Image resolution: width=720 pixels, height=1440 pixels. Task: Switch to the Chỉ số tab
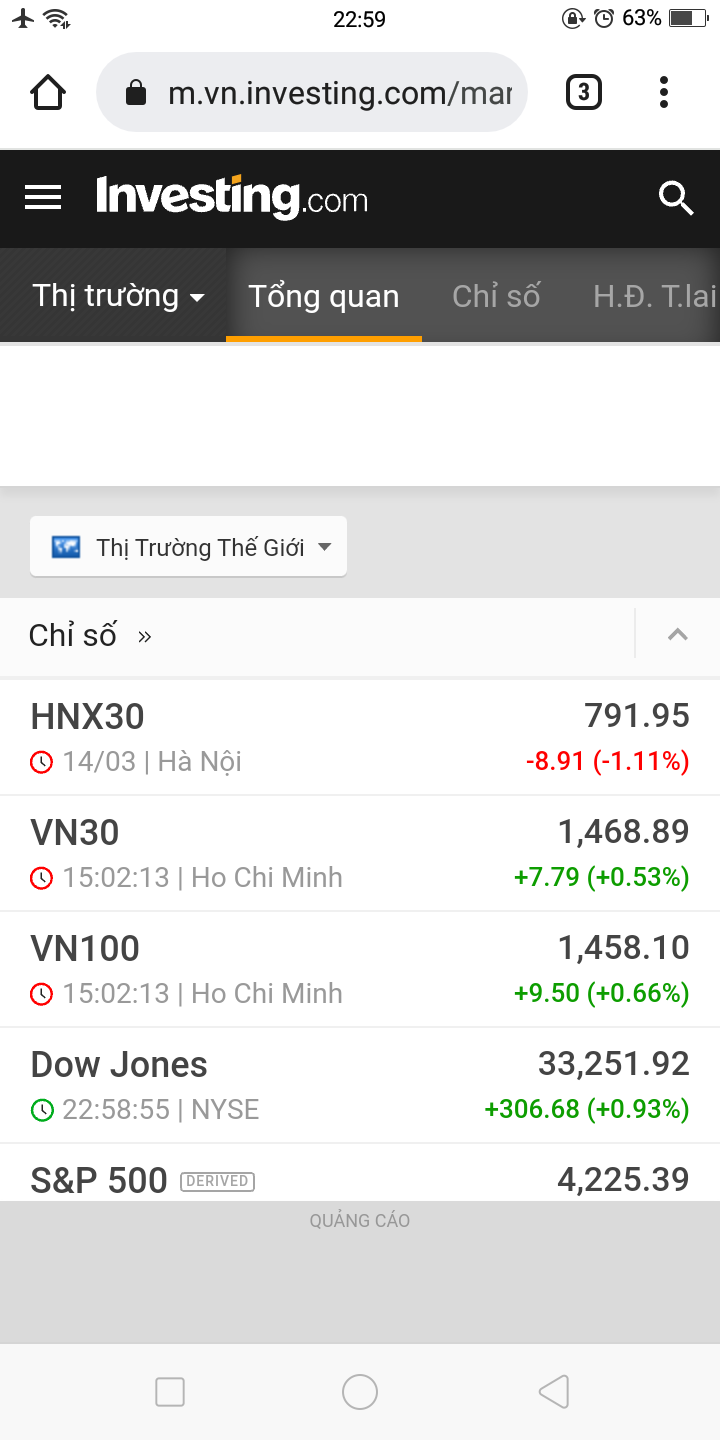496,296
